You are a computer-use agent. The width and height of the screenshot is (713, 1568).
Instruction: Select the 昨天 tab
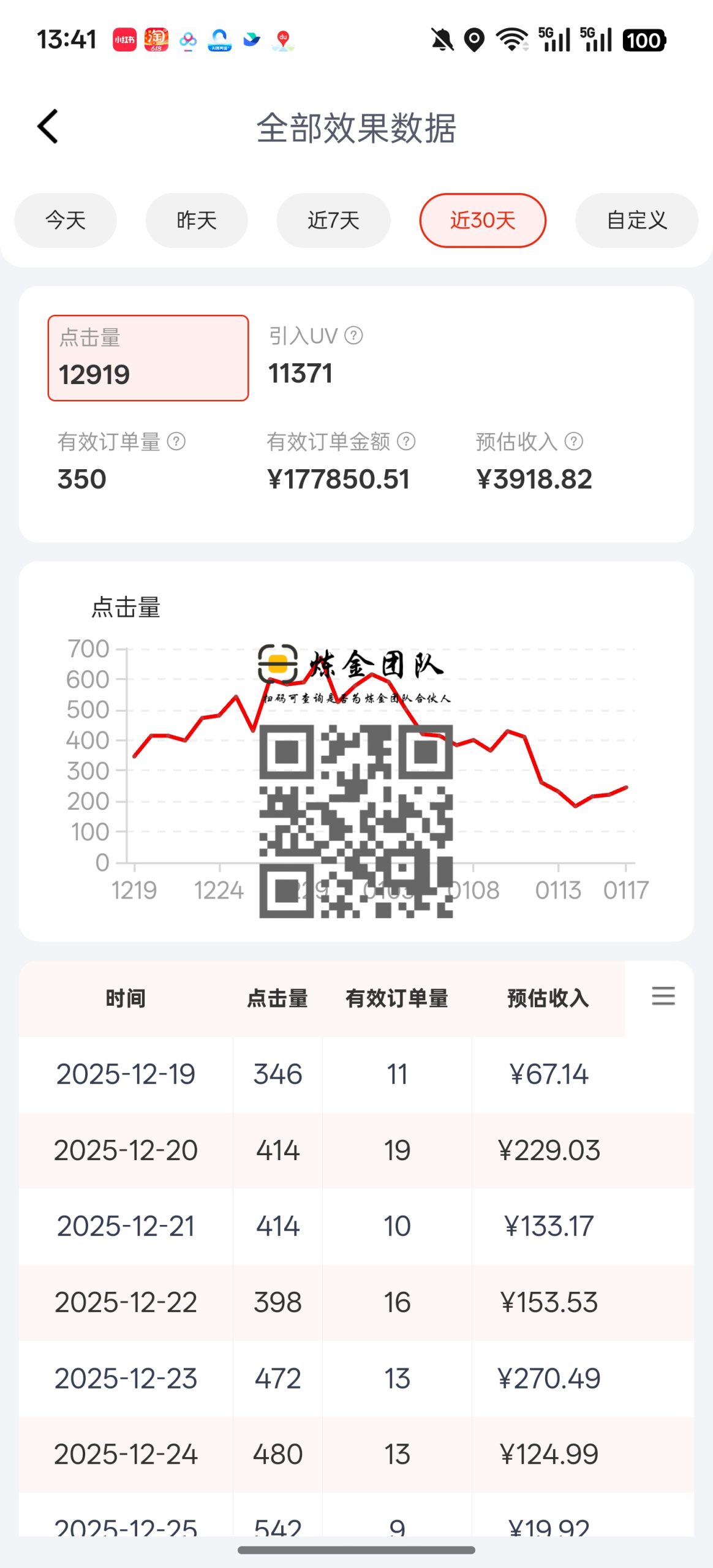[x=196, y=221]
